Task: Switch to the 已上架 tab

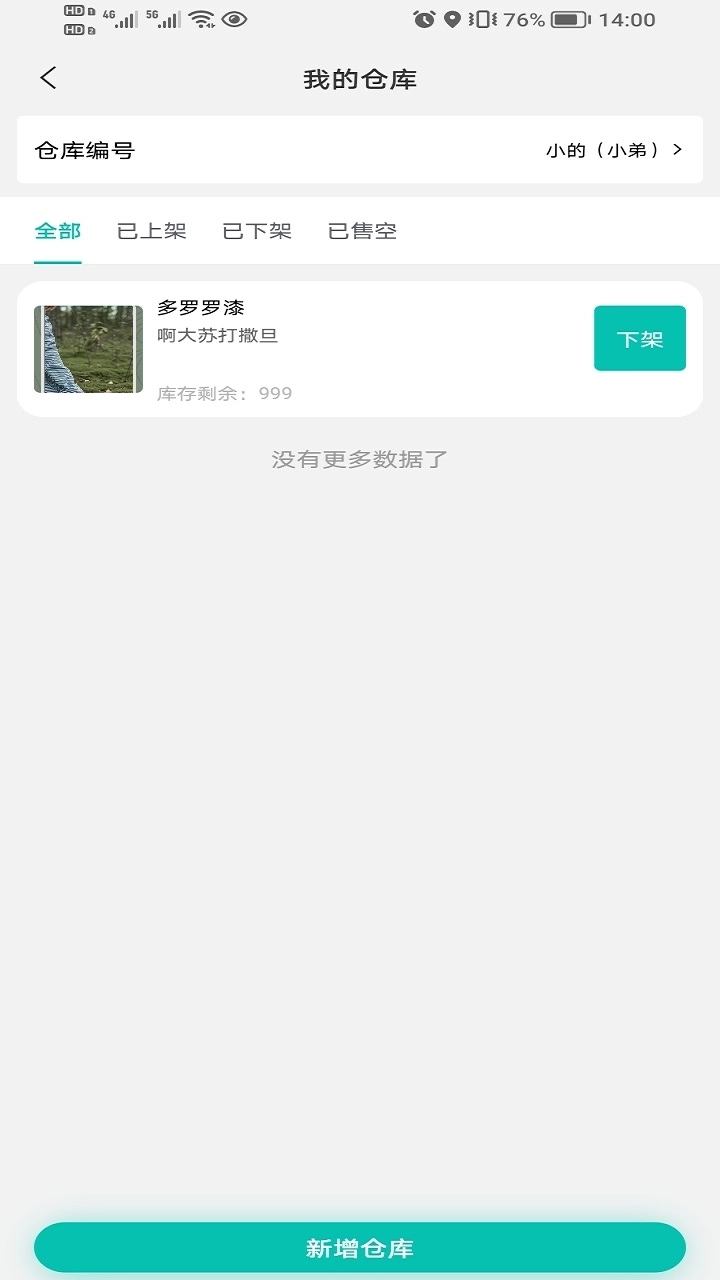Action: (151, 230)
